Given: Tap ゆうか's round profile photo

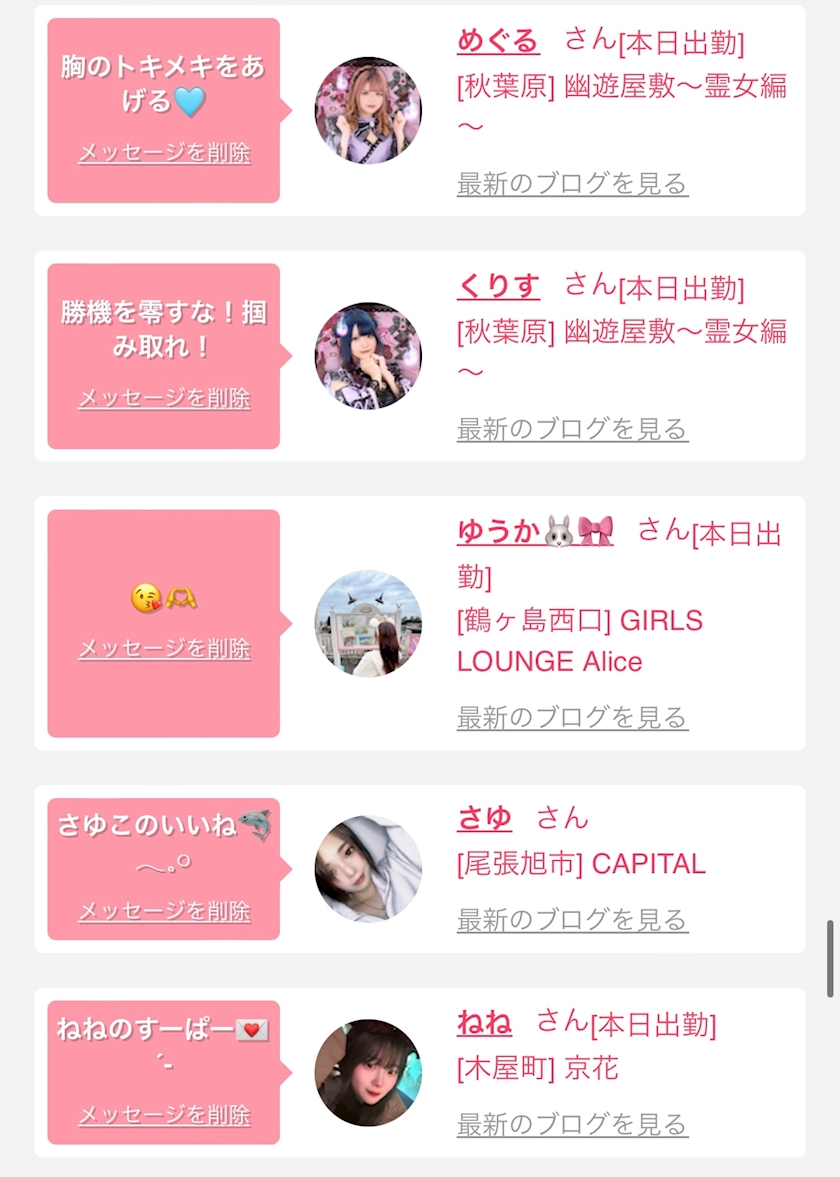Looking at the screenshot, I should (368, 624).
